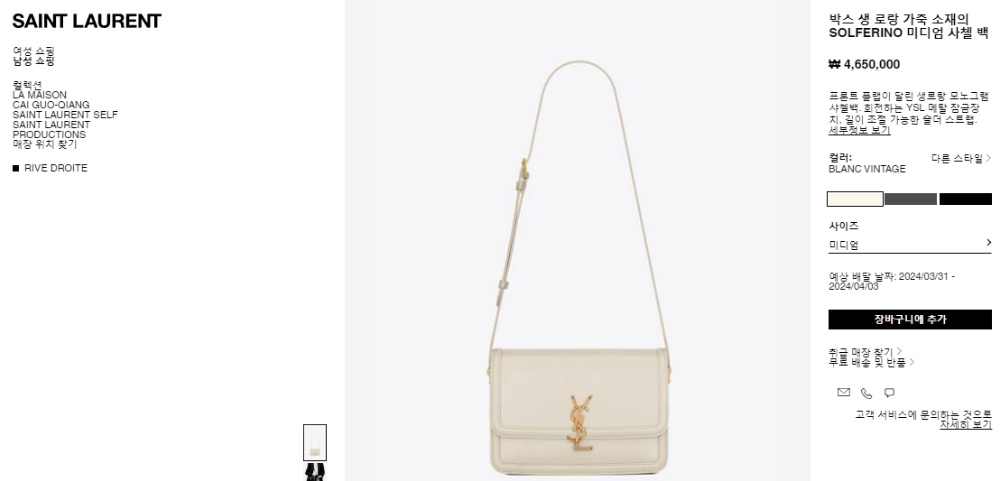Open RIVE DROITE link

point(55,168)
